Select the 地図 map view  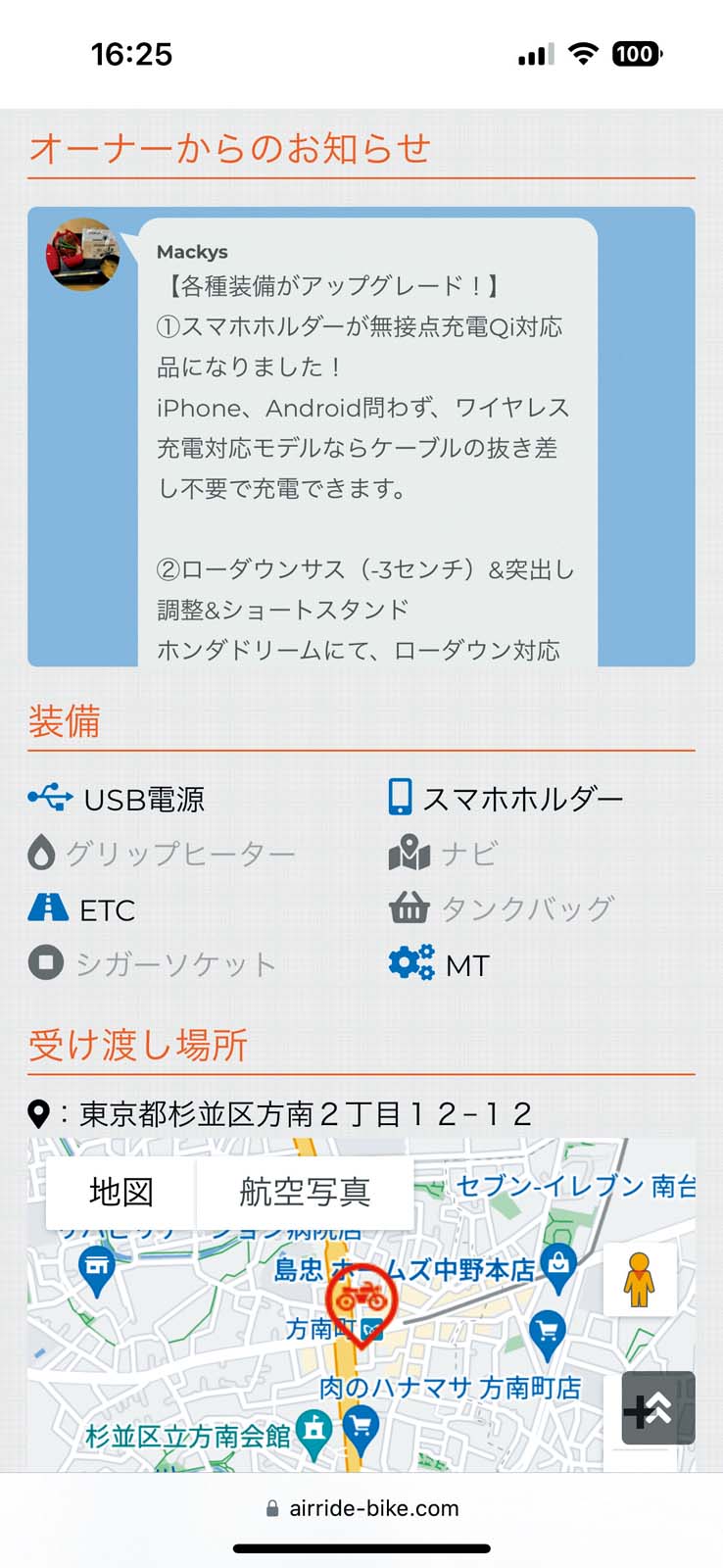(121, 1192)
